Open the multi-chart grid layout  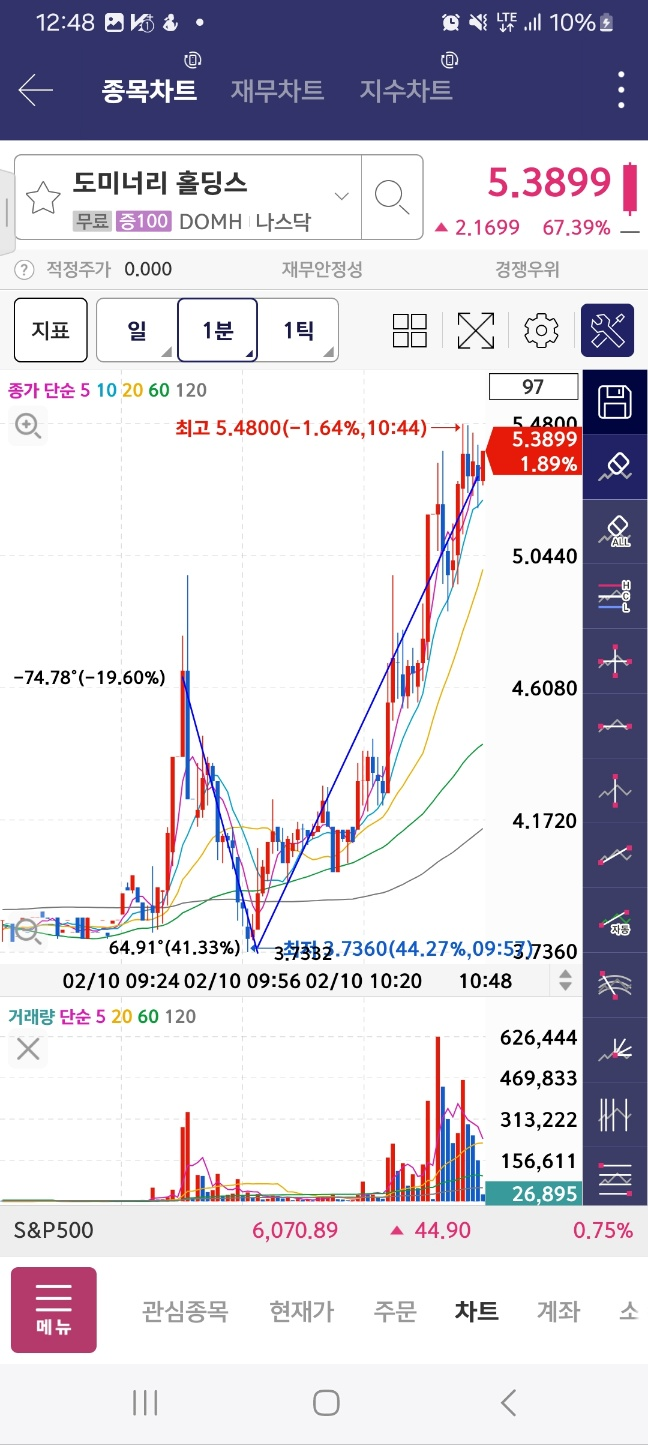point(410,330)
